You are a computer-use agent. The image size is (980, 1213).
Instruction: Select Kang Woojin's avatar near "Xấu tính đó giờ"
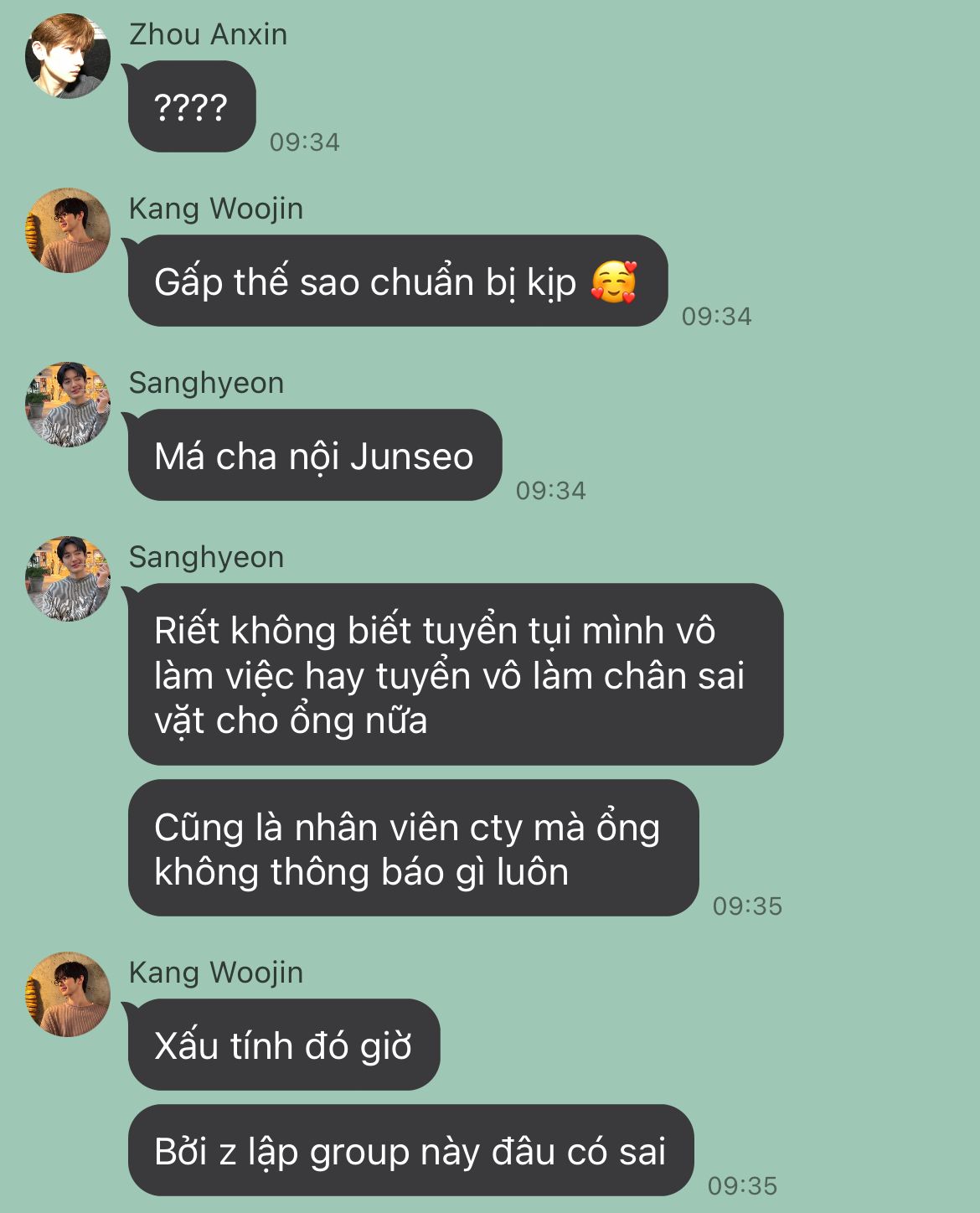(68, 994)
